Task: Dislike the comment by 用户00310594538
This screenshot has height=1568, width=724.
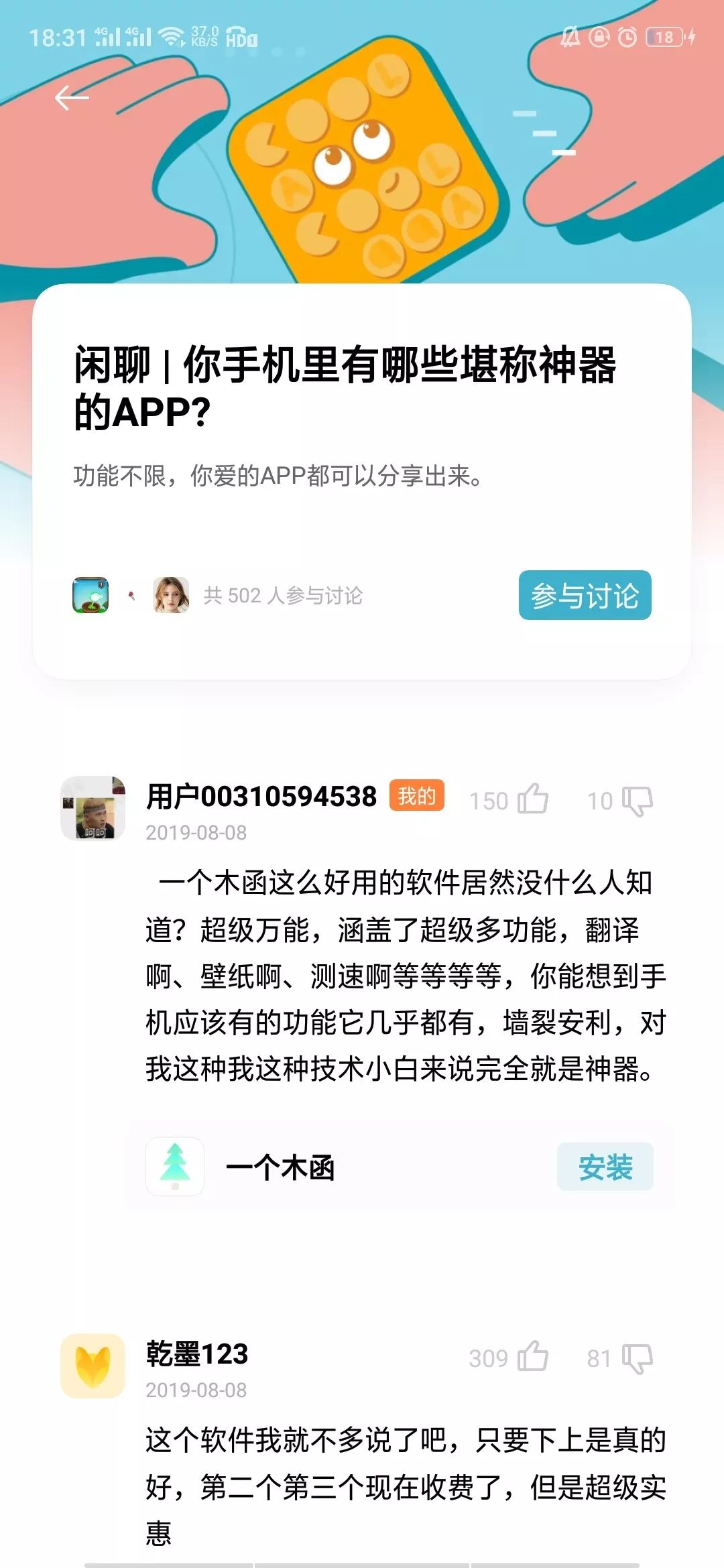Action: (x=637, y=801)
